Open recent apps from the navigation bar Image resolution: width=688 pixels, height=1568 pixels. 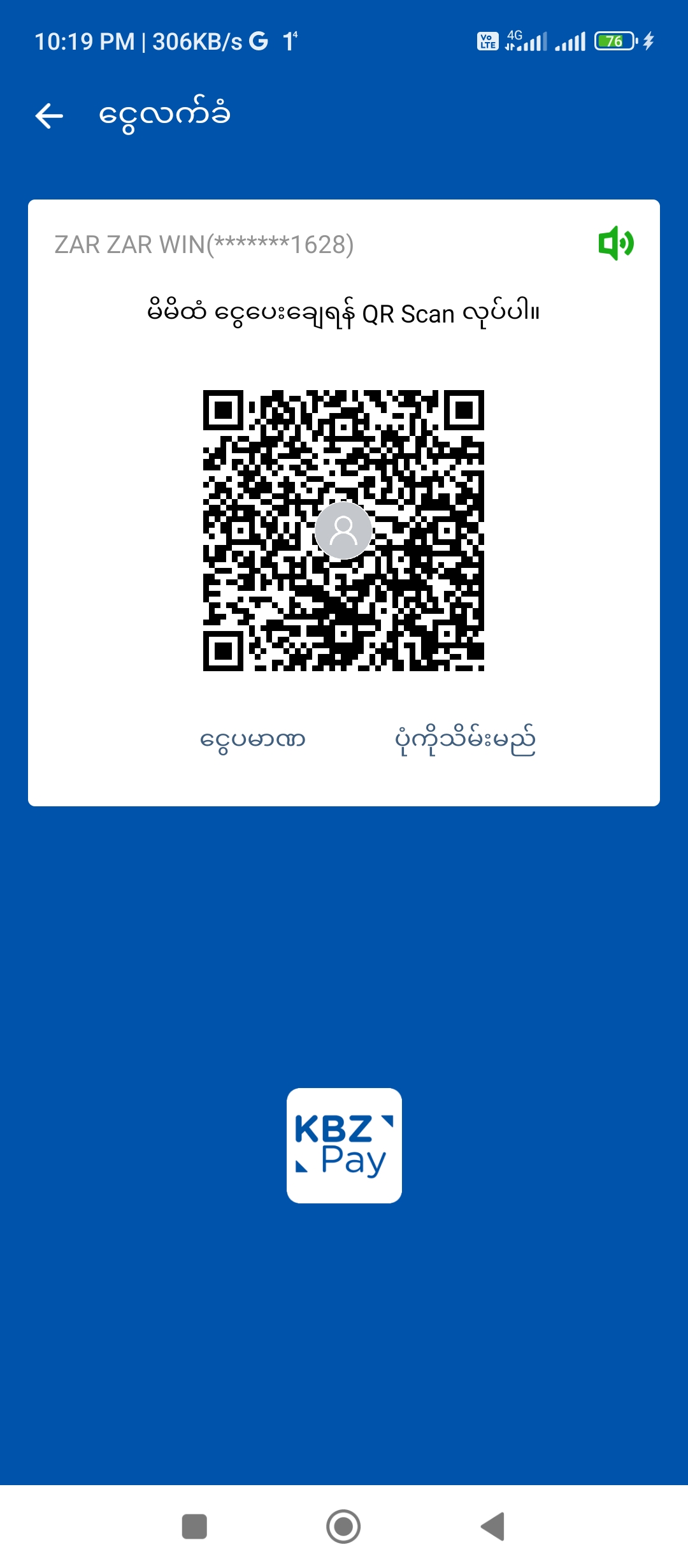click(x=194, y=1527)
